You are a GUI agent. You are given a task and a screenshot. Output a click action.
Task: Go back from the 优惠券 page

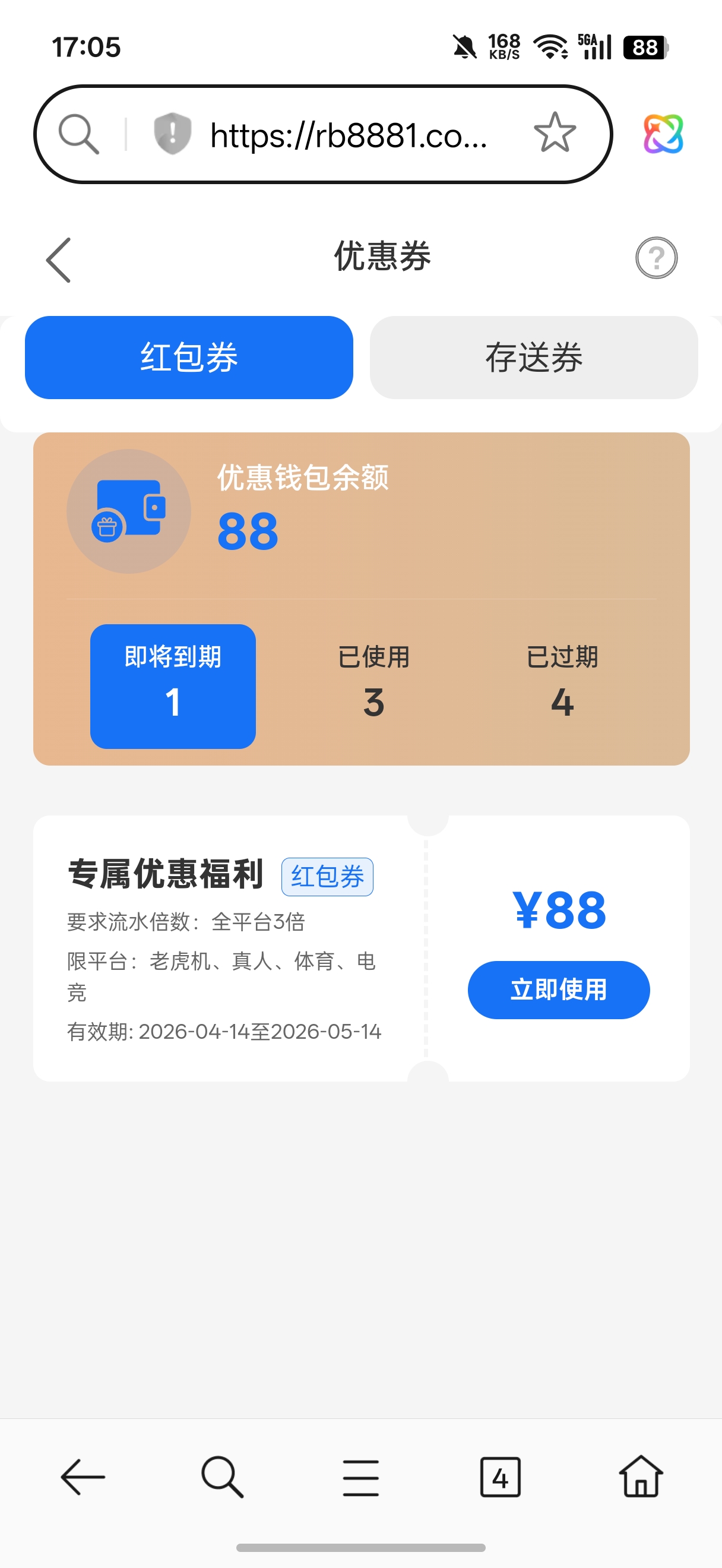[59, 260]
